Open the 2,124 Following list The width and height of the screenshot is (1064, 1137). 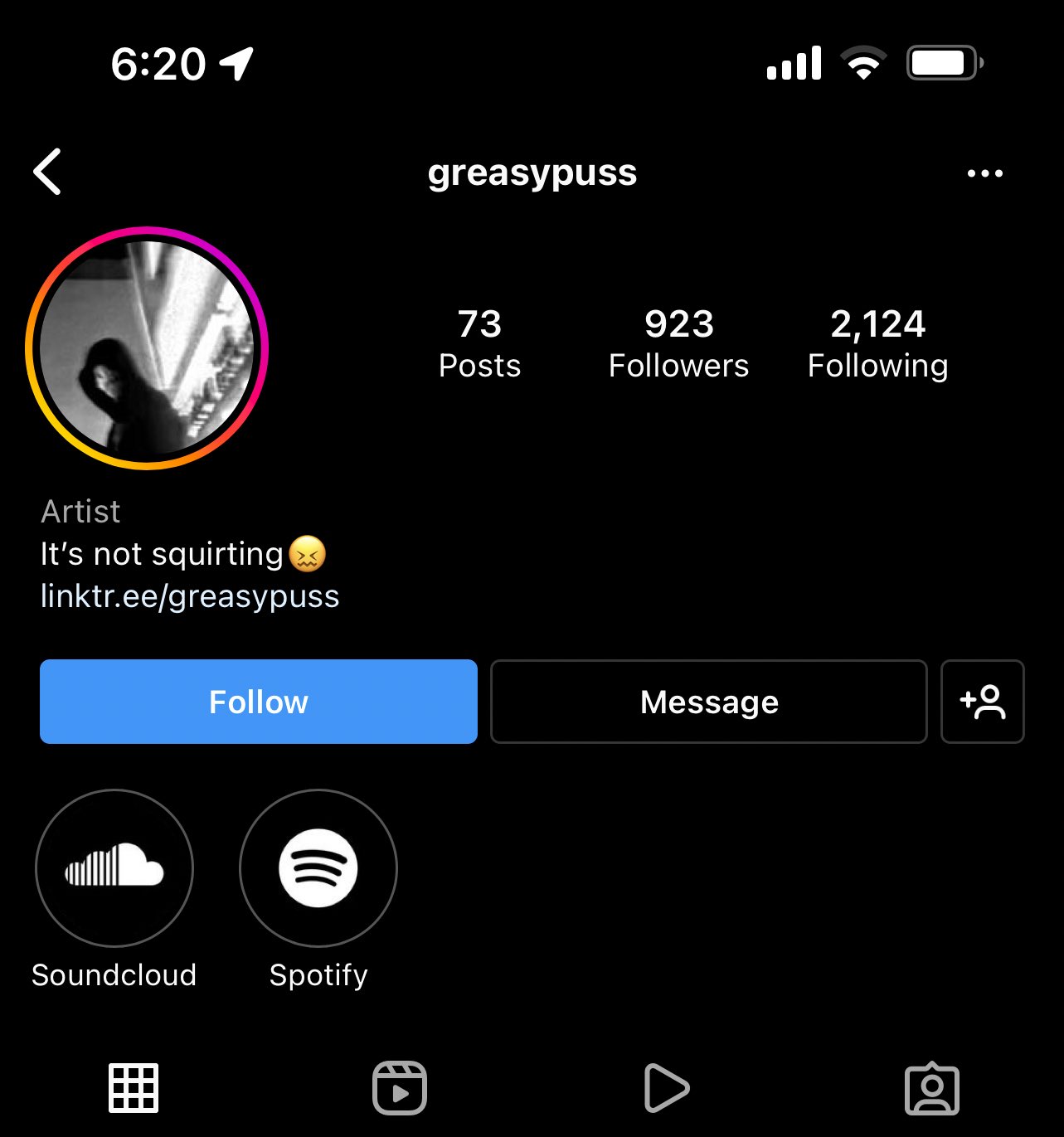[x=877, y=343]
